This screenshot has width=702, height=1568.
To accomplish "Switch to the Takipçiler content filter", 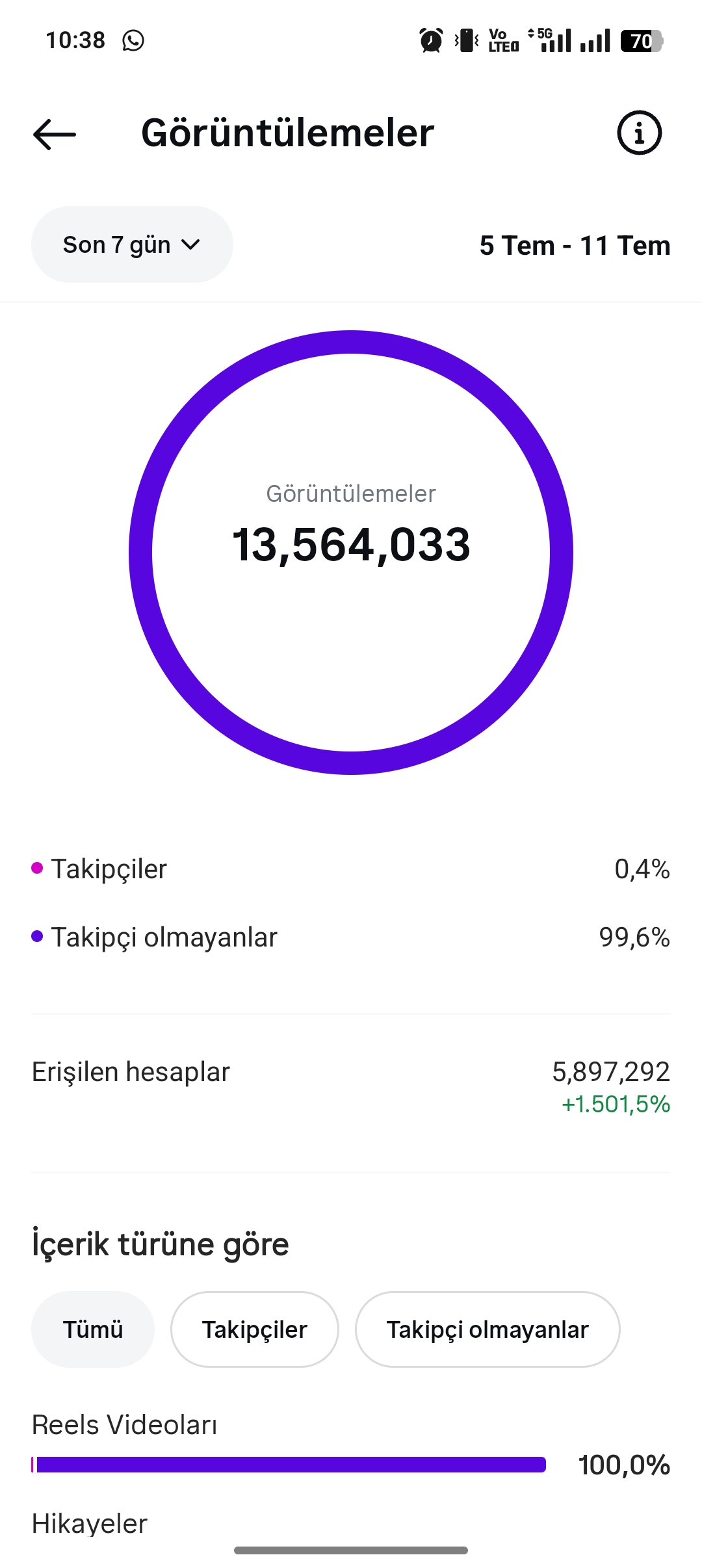I will coord(255,1329).
